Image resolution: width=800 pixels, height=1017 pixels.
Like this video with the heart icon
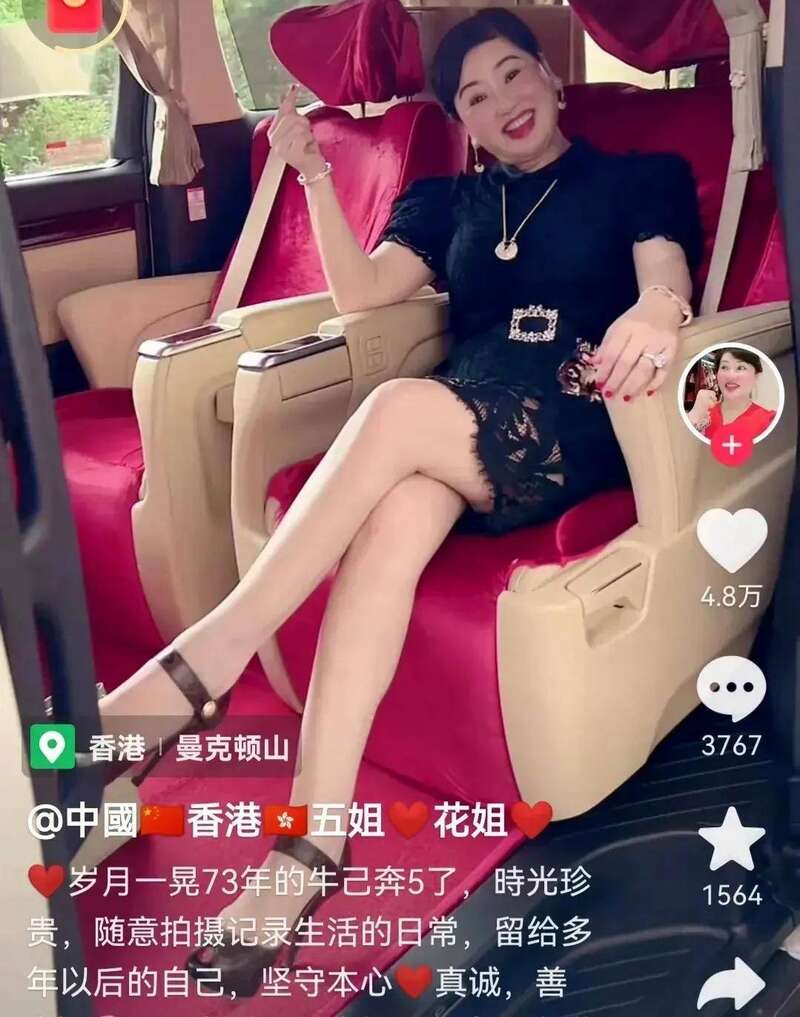coord(731,541)
